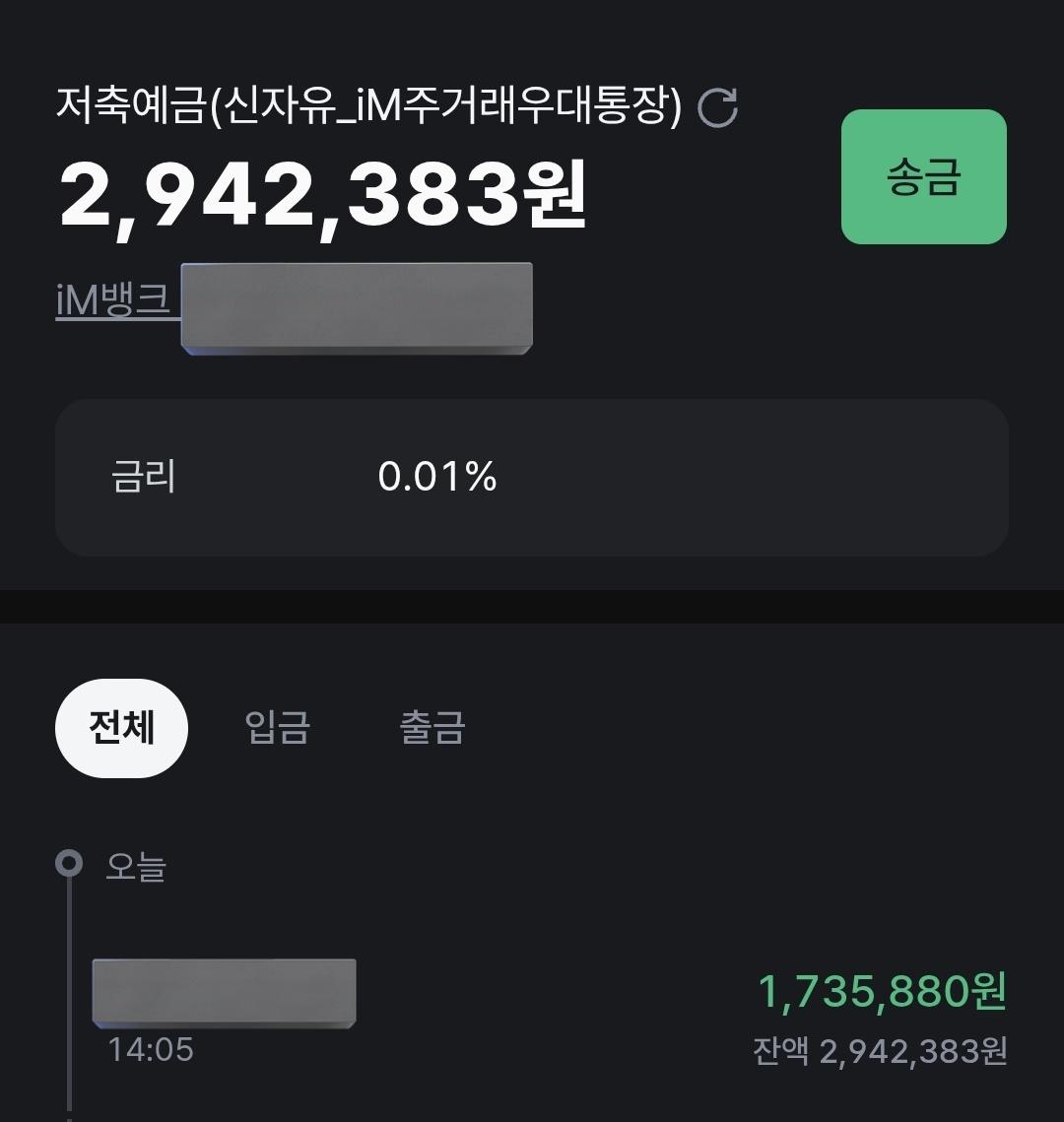Tap the 송금 transfer button
1064x1122 pixels.
[923, 177]
